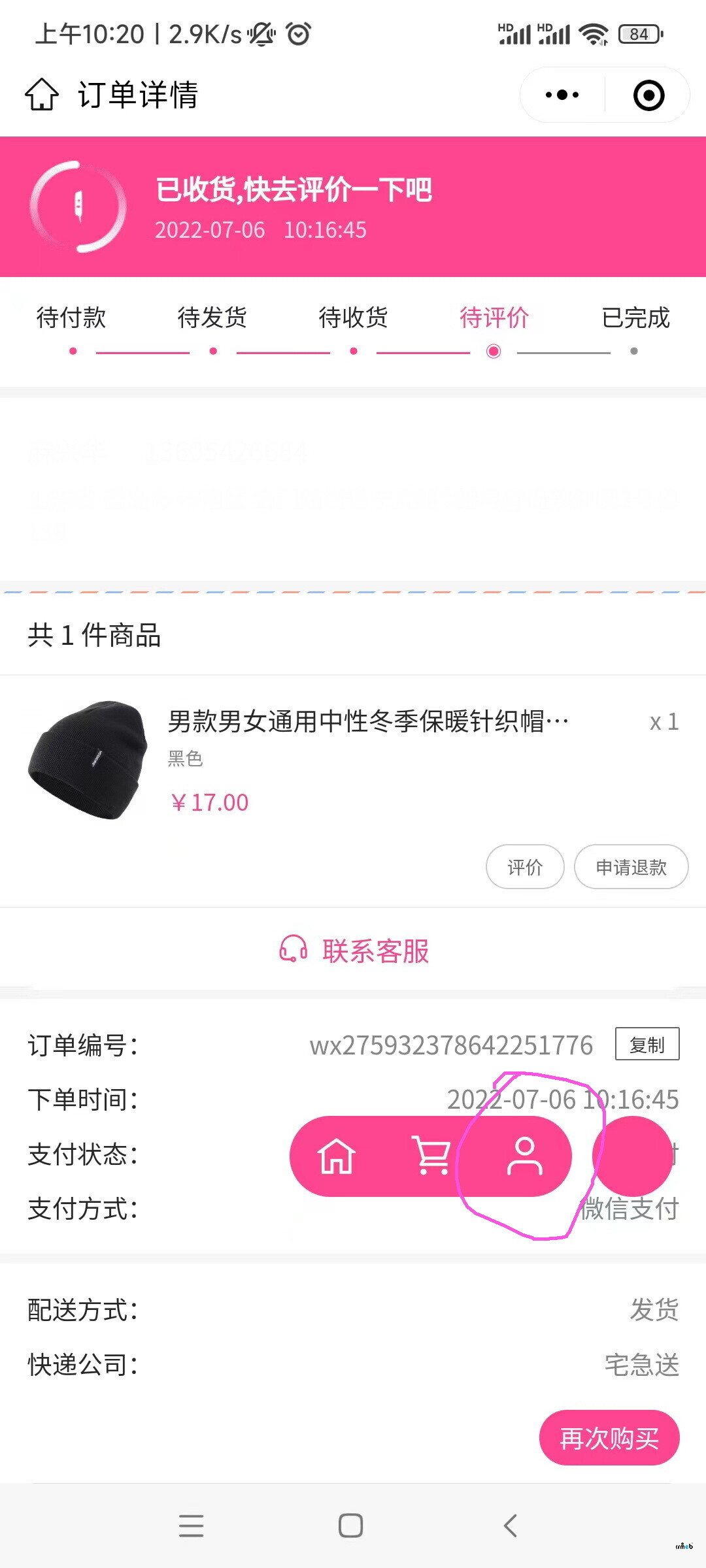Image resolution: width=706 pixels, height=1568 pixels.
Task: Open recent apps from the navigation bar
Action: 191,1526
